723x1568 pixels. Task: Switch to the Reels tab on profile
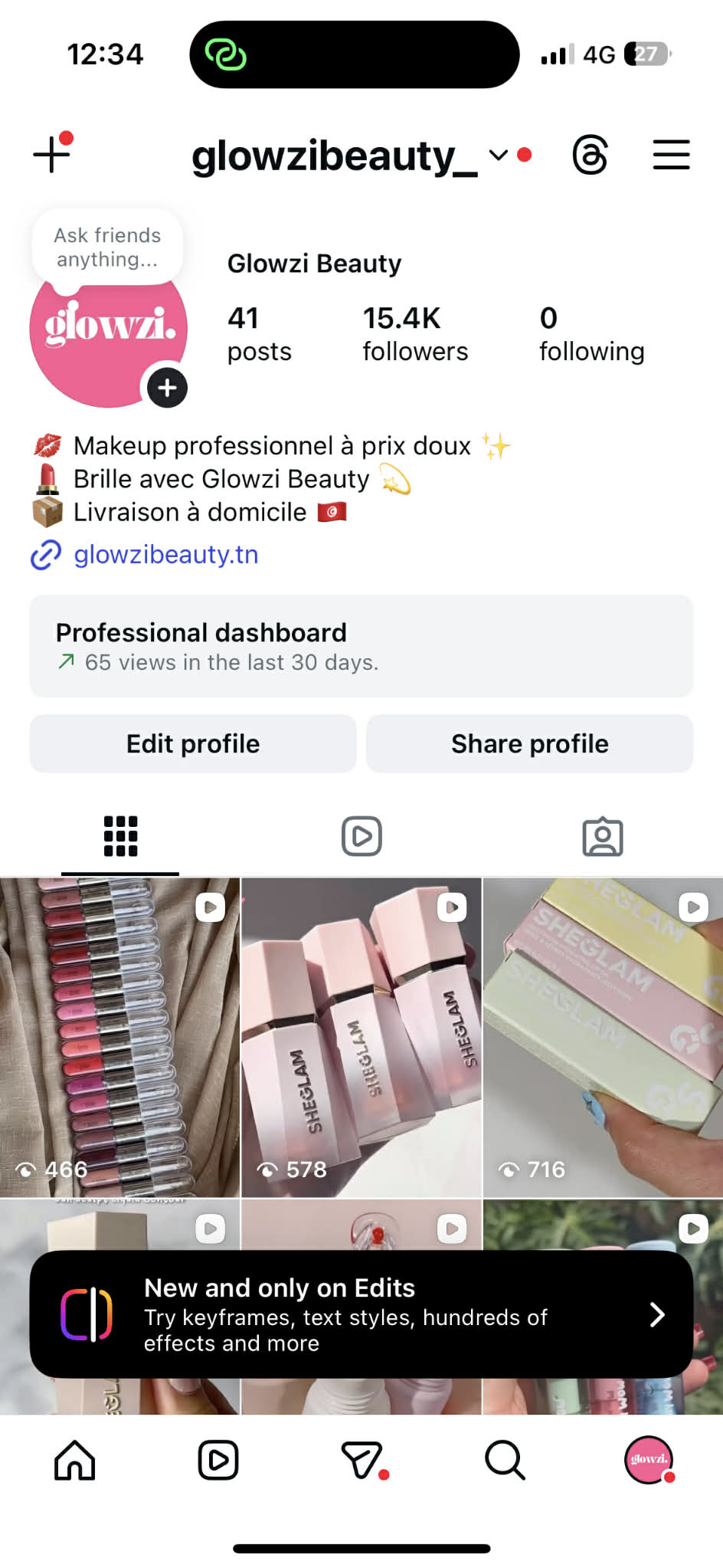pos(361,837)
